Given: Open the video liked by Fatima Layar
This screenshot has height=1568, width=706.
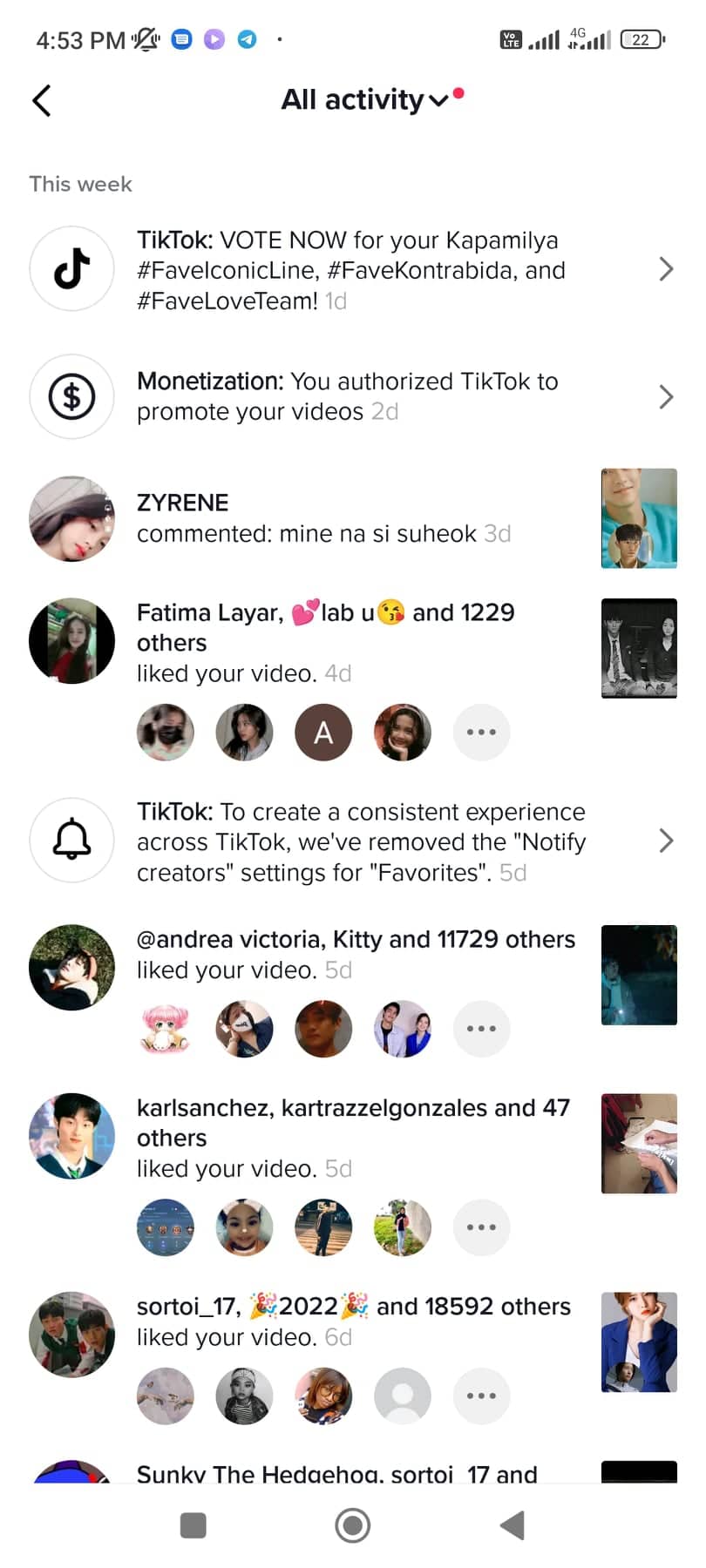Looking at the screenshot, I should pos(639,648).
